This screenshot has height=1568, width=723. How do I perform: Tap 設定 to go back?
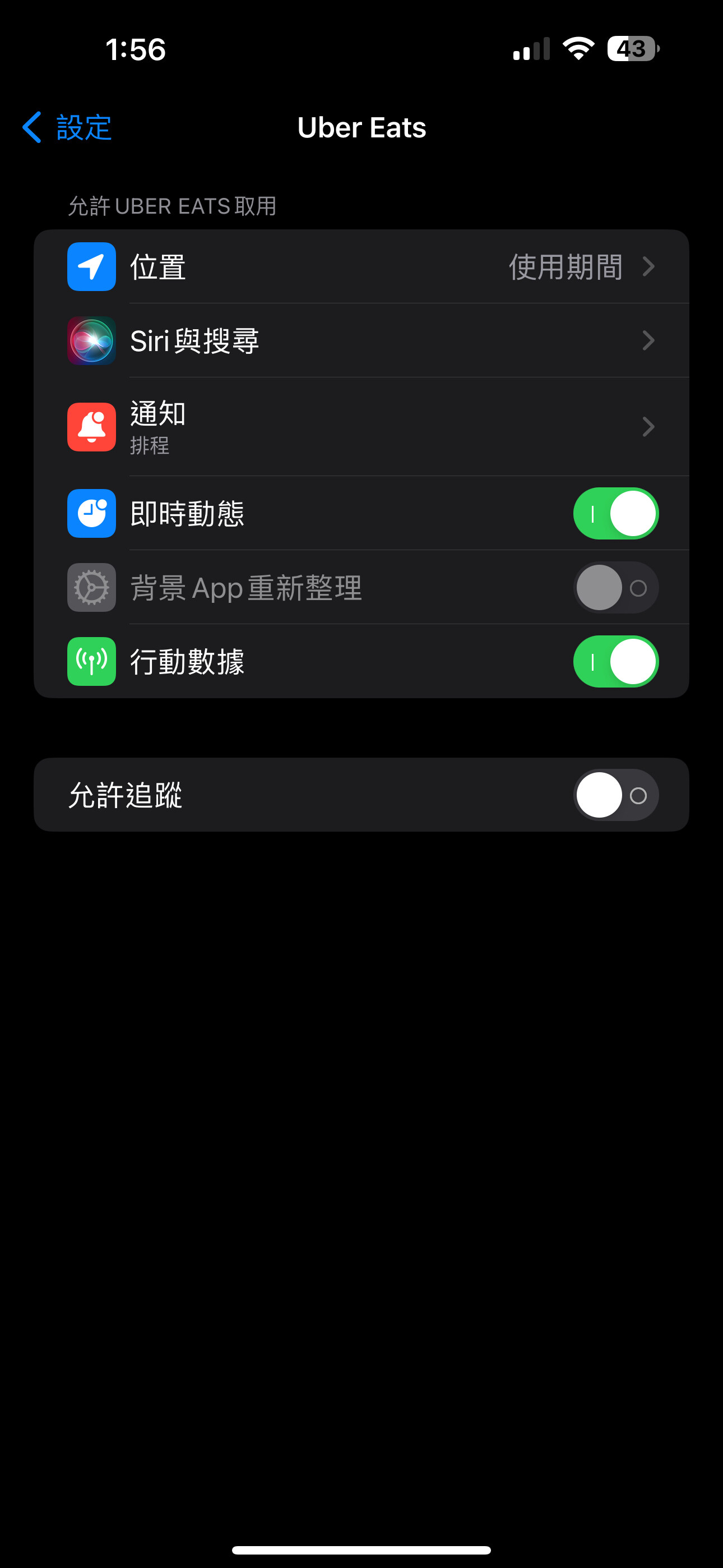tap(84, 127)
